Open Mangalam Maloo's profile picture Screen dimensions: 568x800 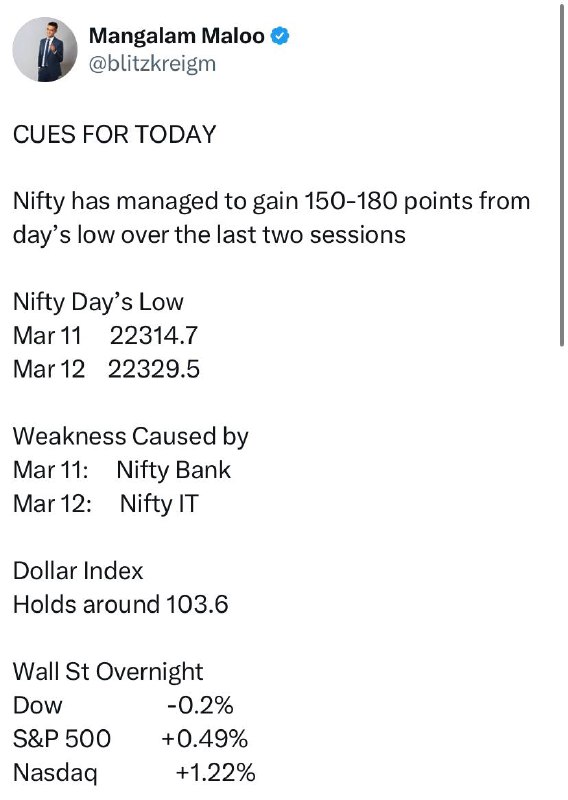45,49
